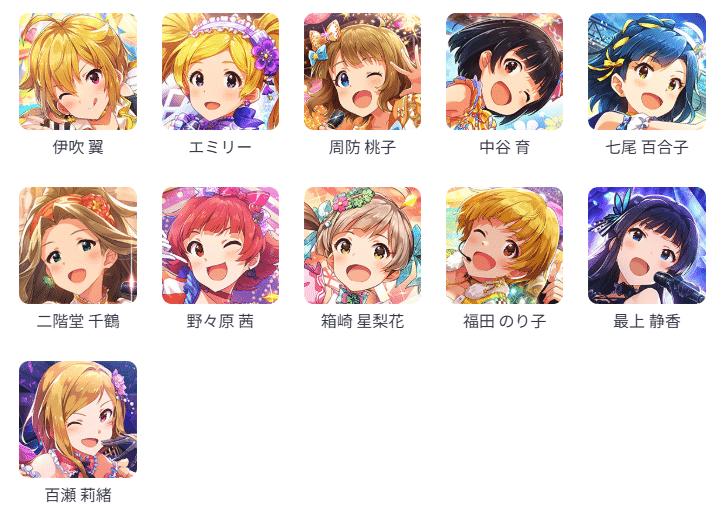This screenshot has width=726, height=521.
Task: View 七尾 百合子's card
Action: click(x=646, y=71)
